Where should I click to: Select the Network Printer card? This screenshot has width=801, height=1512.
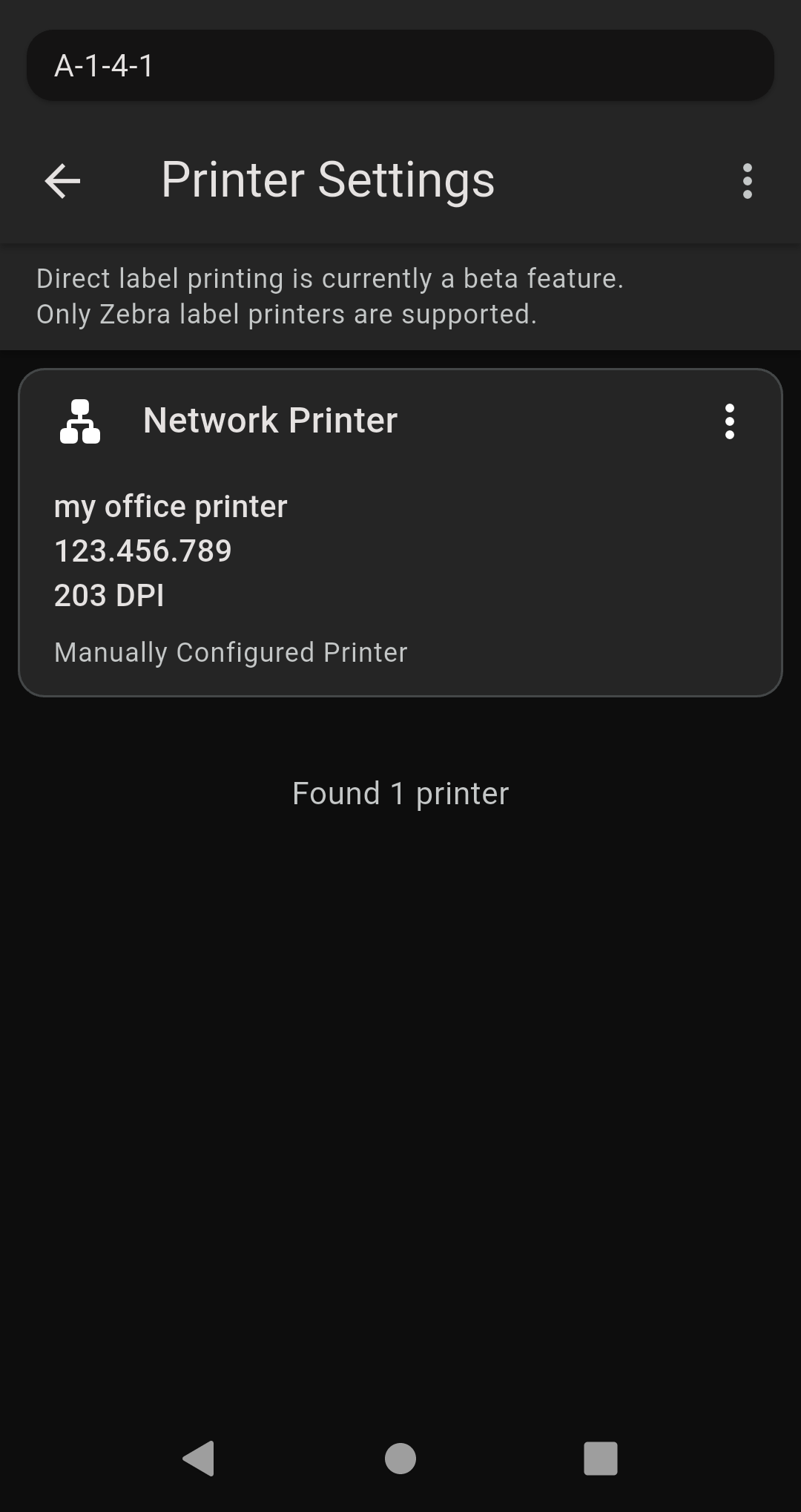tap(400, 531)
